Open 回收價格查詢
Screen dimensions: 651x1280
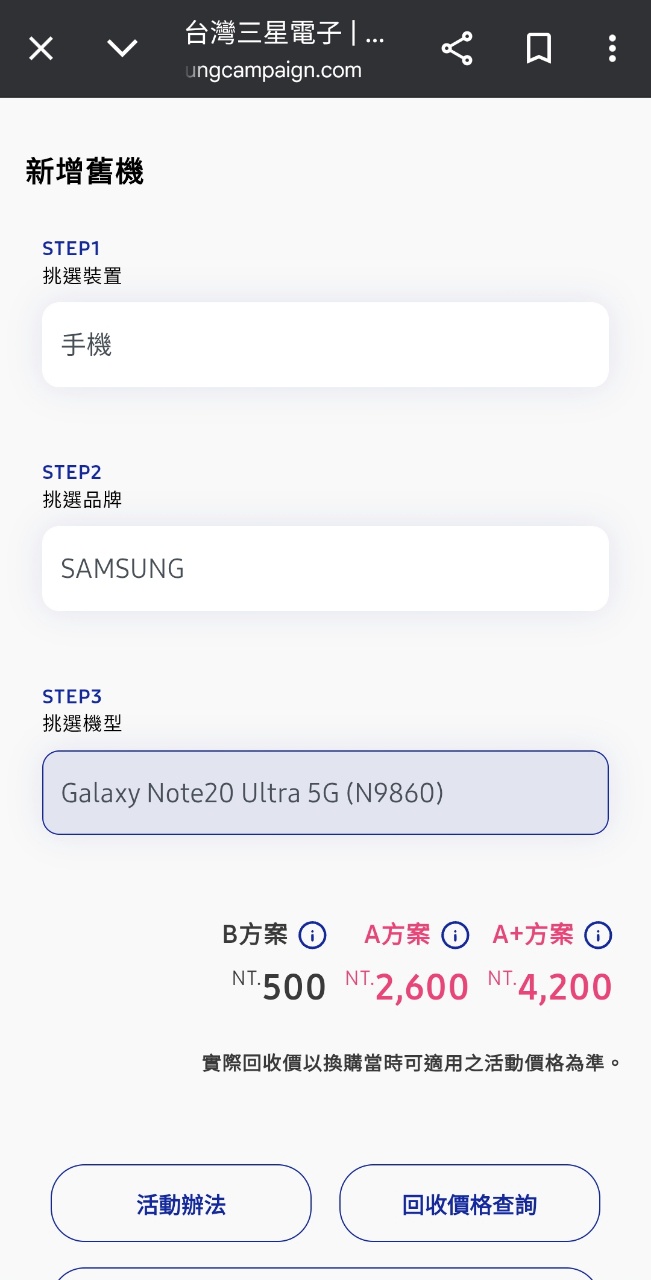(469, 1204)
